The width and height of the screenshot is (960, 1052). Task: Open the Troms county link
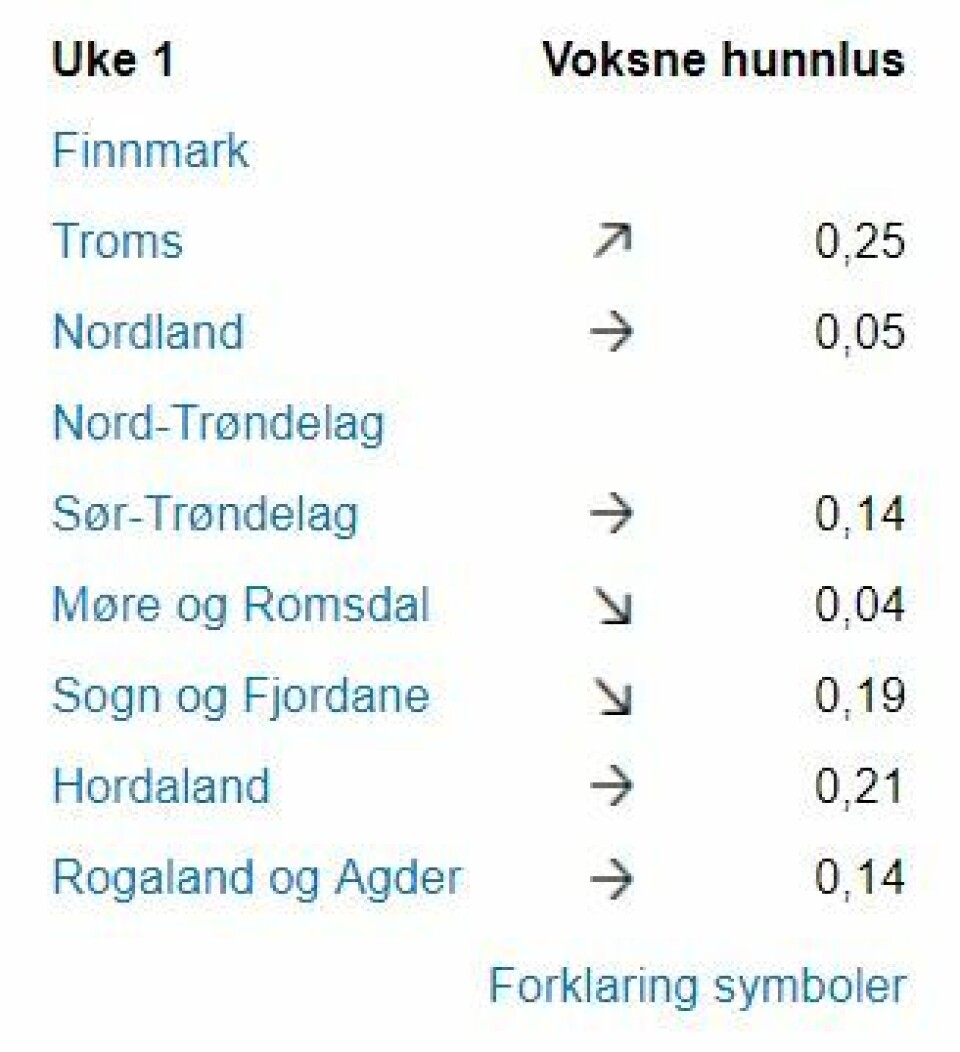[x=117, y=241]
